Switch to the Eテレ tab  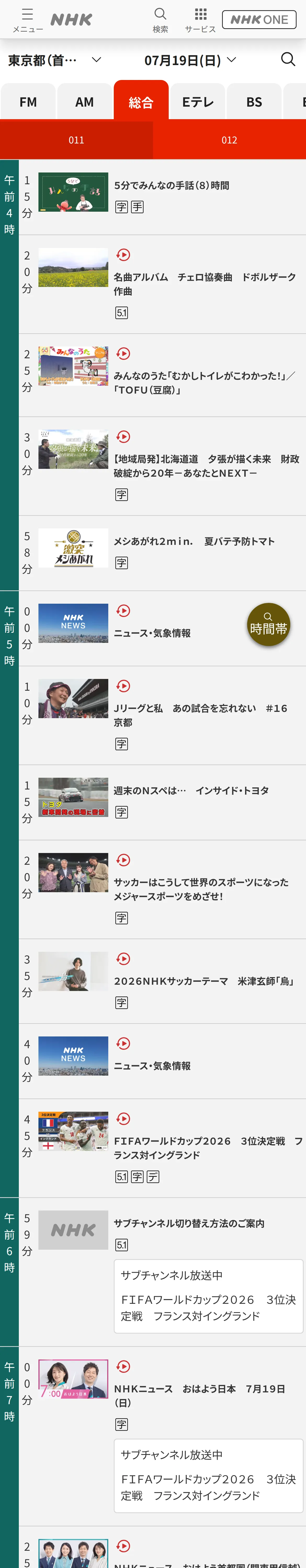(x=197, y=102)
